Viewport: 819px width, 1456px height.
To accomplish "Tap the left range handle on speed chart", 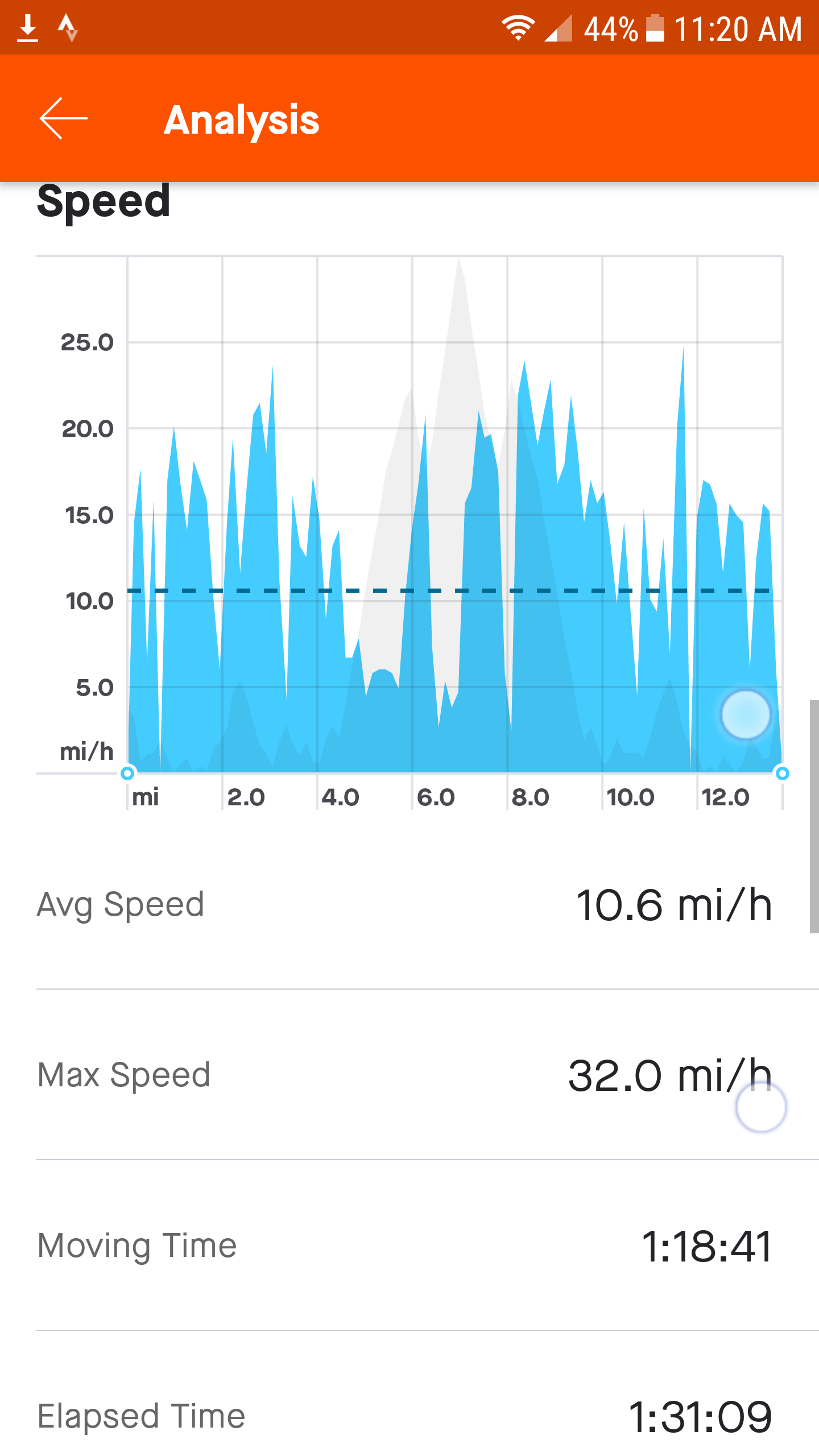I will 128,773.
